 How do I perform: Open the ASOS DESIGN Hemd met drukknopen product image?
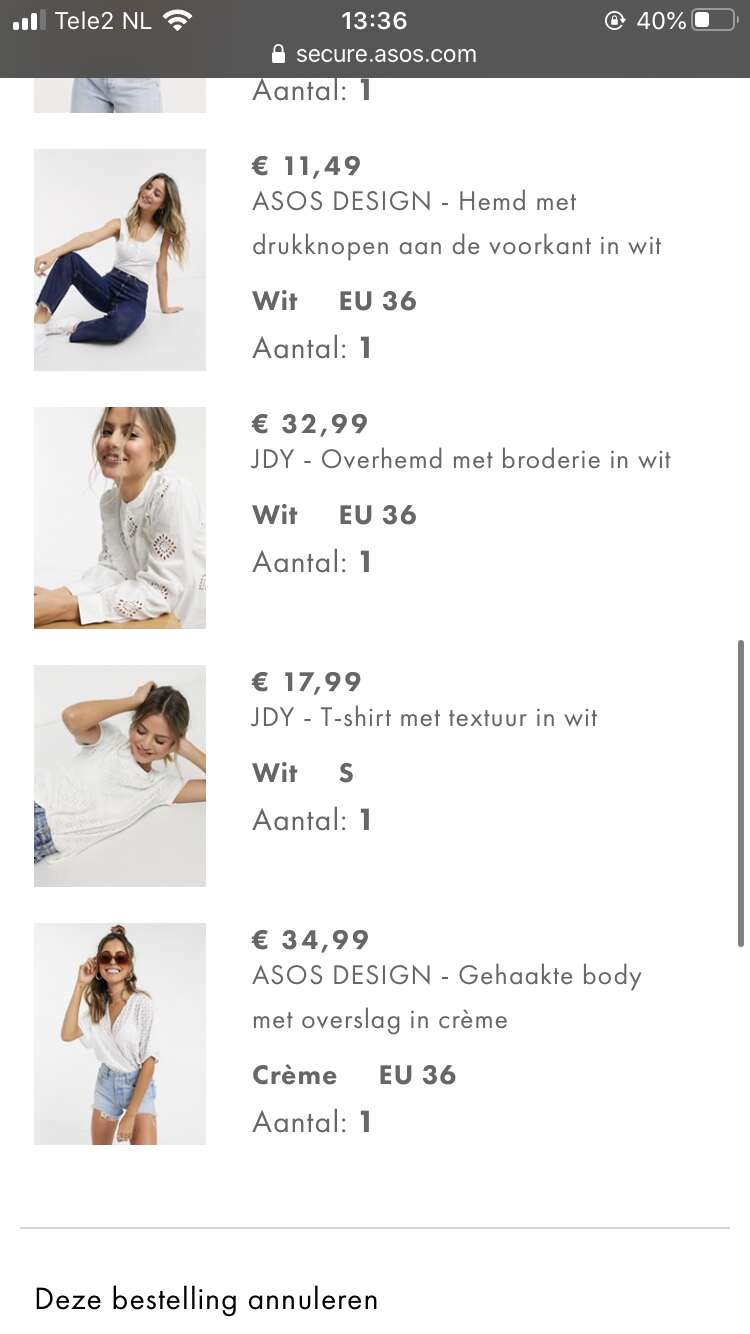tap(120, 260)
